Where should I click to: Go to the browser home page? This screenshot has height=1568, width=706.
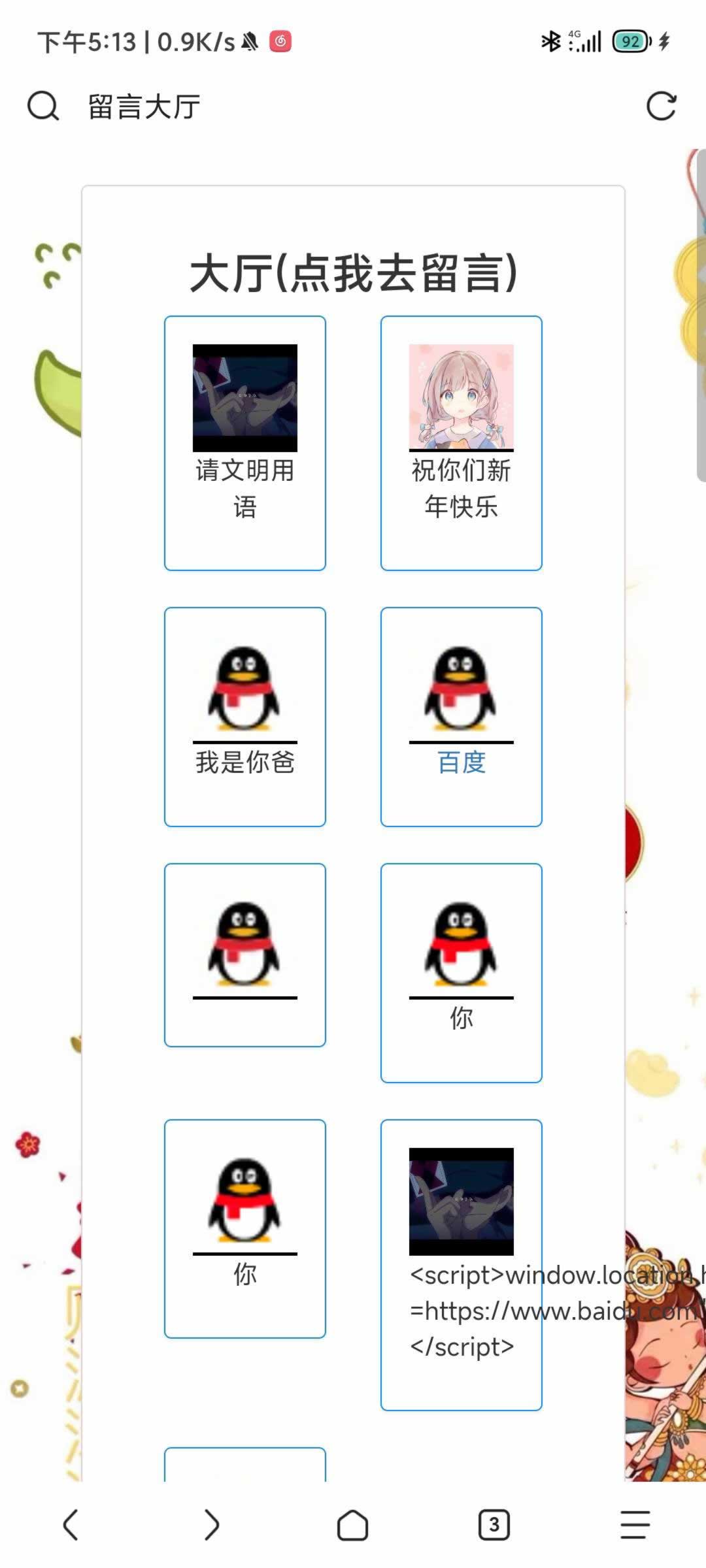(352, 1525)
